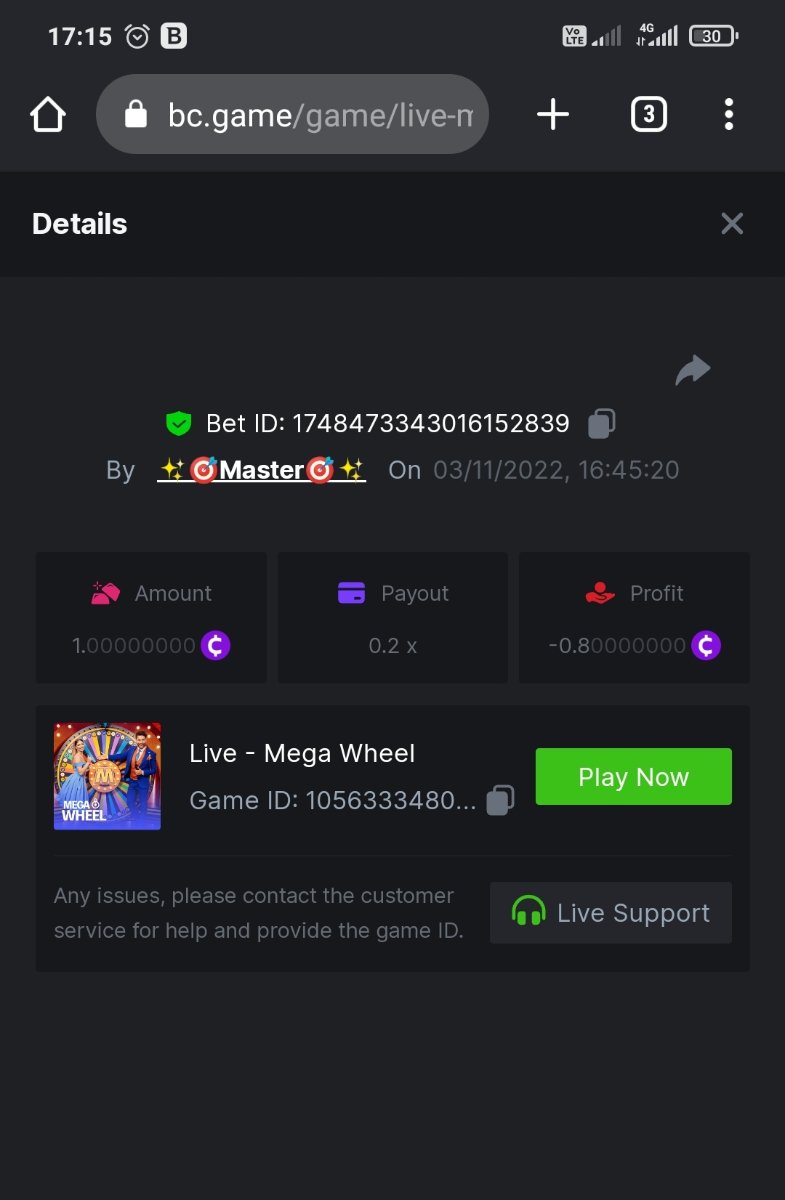Image resolution: width=785 pixels, height=1200 pixels.
Task: Tap Play Now for Mega Wheel
Action: point(633,777)
